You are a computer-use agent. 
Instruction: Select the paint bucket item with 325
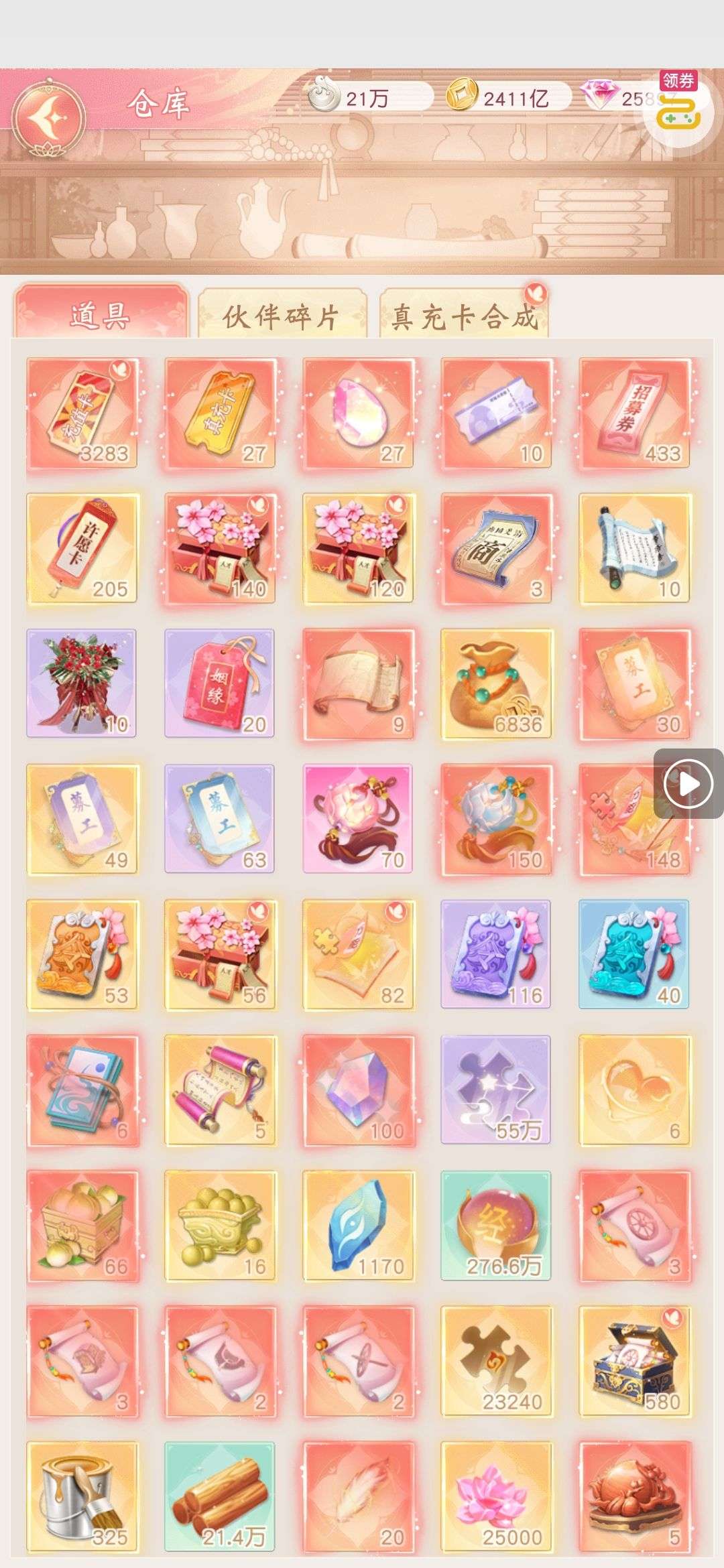[82, 1496]
